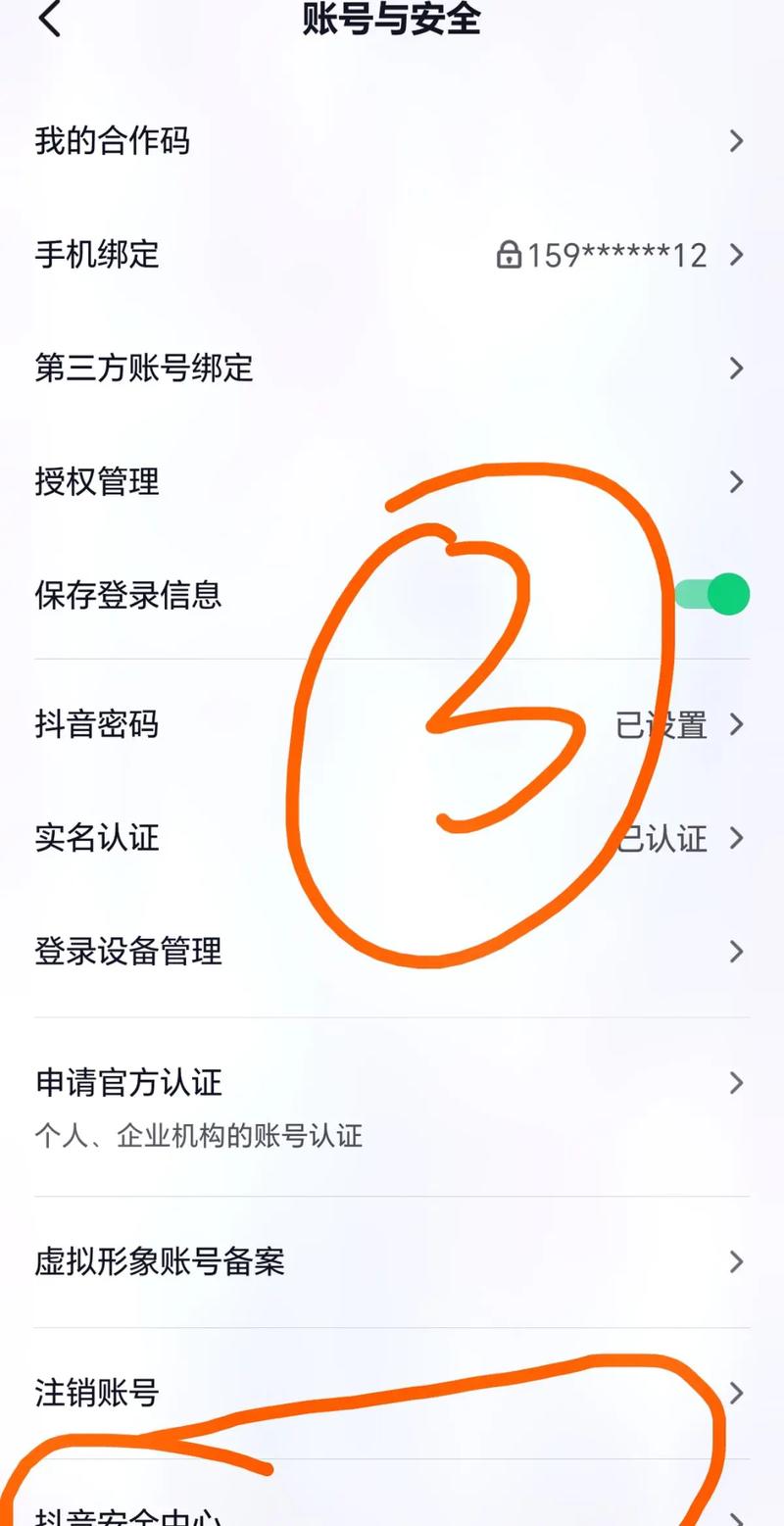Open 实名认证 real-name verification
The height and width of the screenshot is (1526, 784).
[96, 839]
